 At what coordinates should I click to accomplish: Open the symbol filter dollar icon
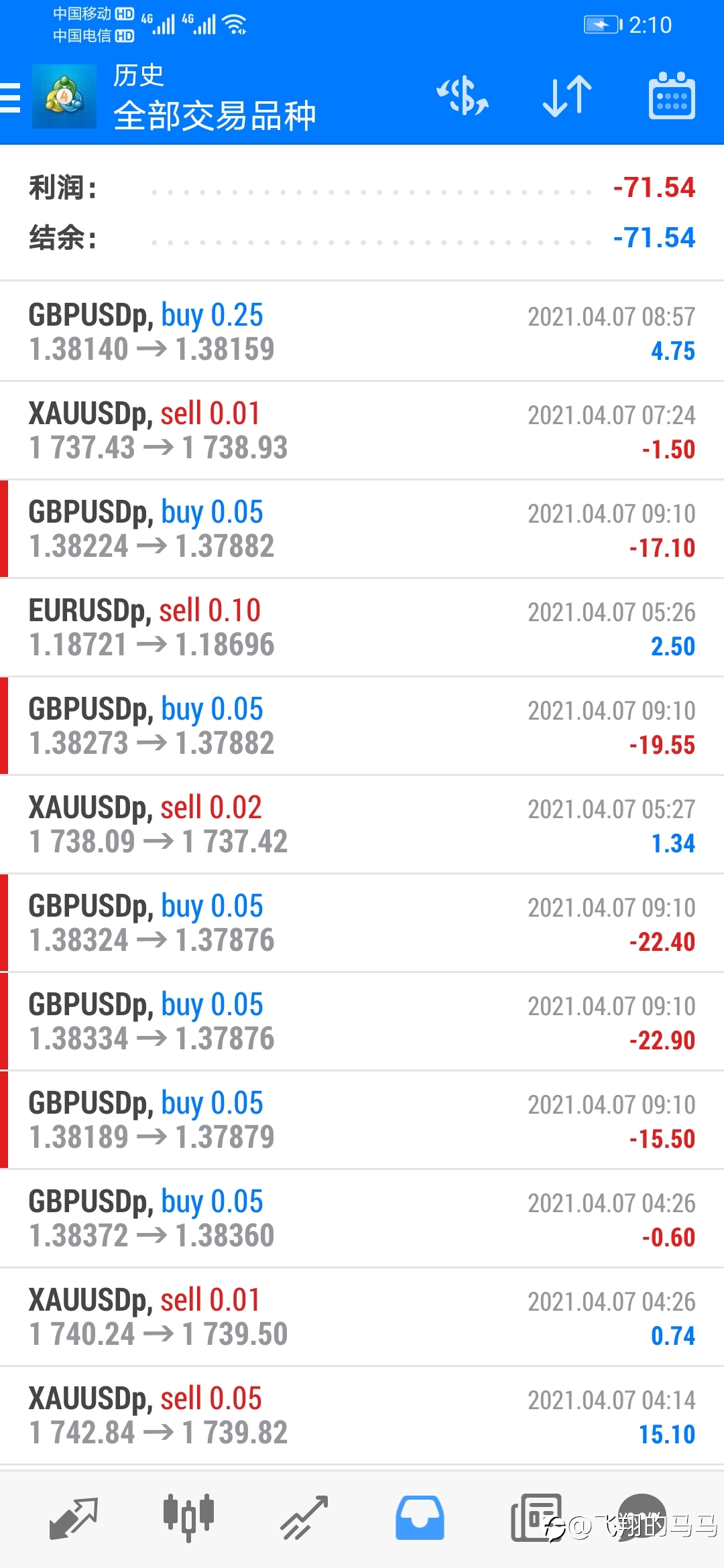coord(462,96)
